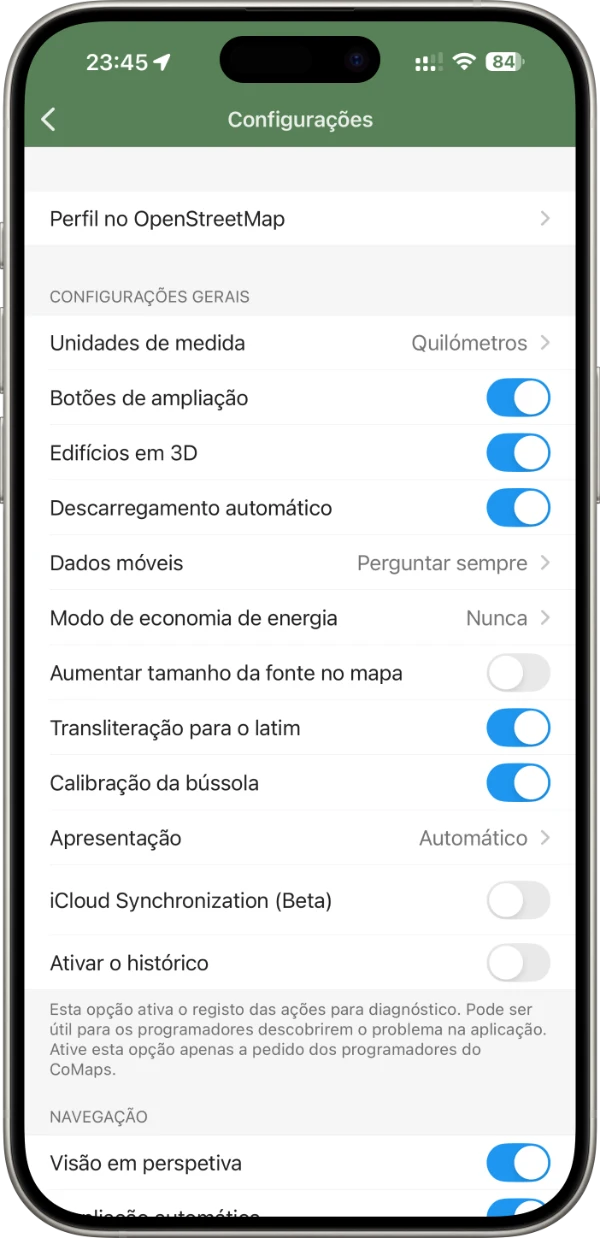600x1238 pixels.
Task: Open Apresentação setting
Action: (300, 838)
